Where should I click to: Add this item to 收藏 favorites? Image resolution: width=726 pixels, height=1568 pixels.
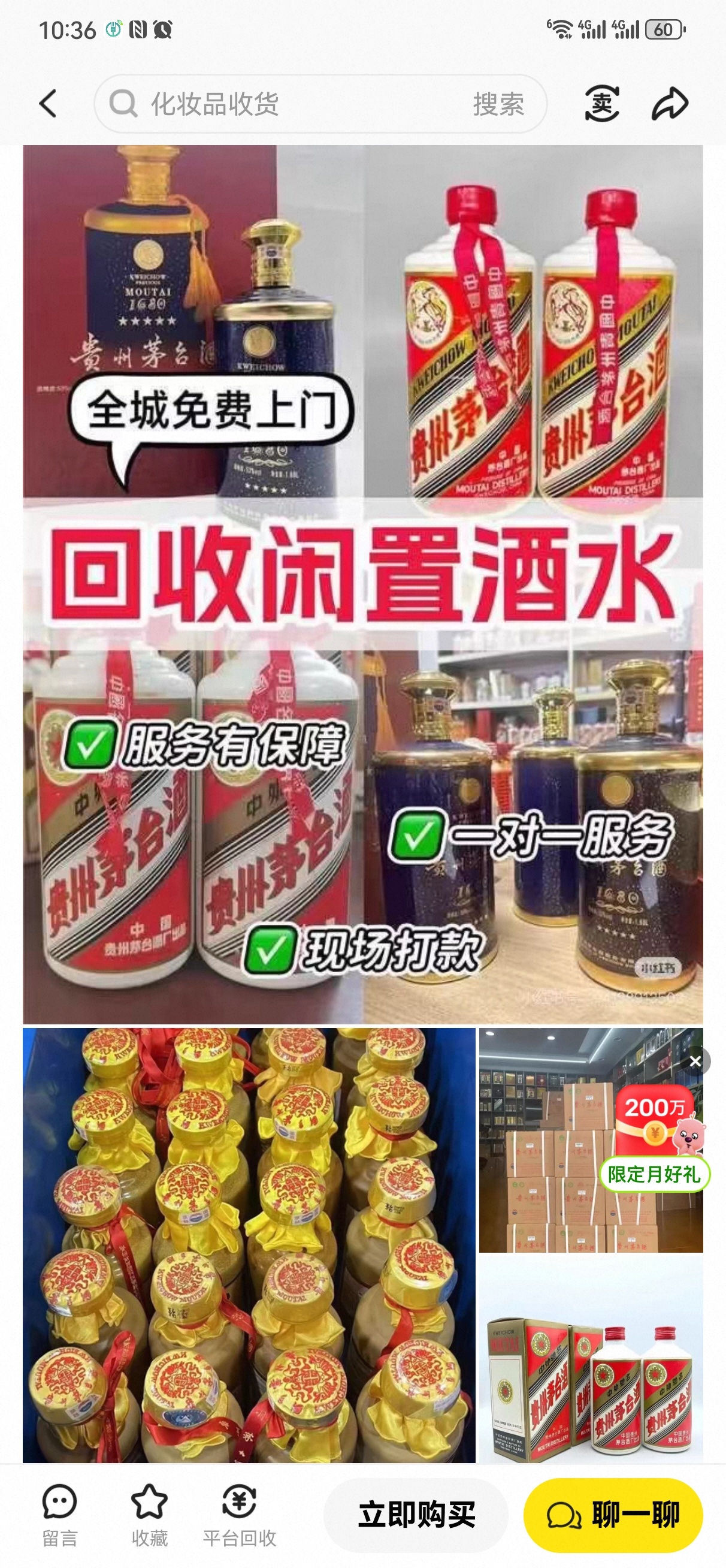(x=150, y=1515)
